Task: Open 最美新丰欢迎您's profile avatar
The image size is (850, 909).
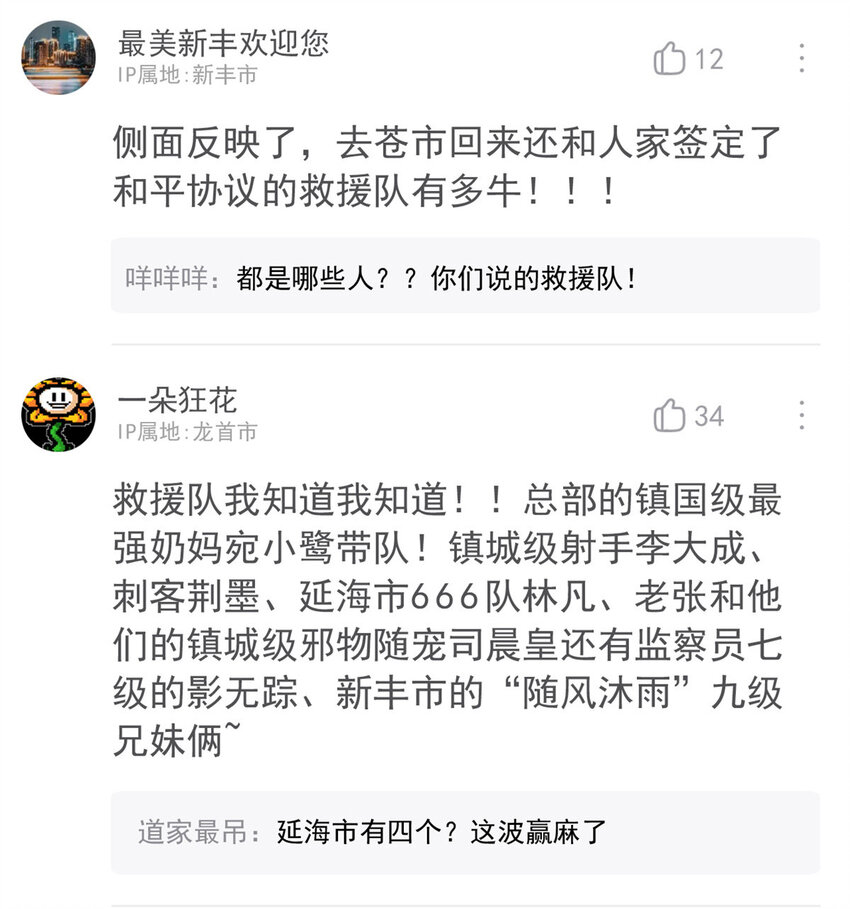Action: 59,57
